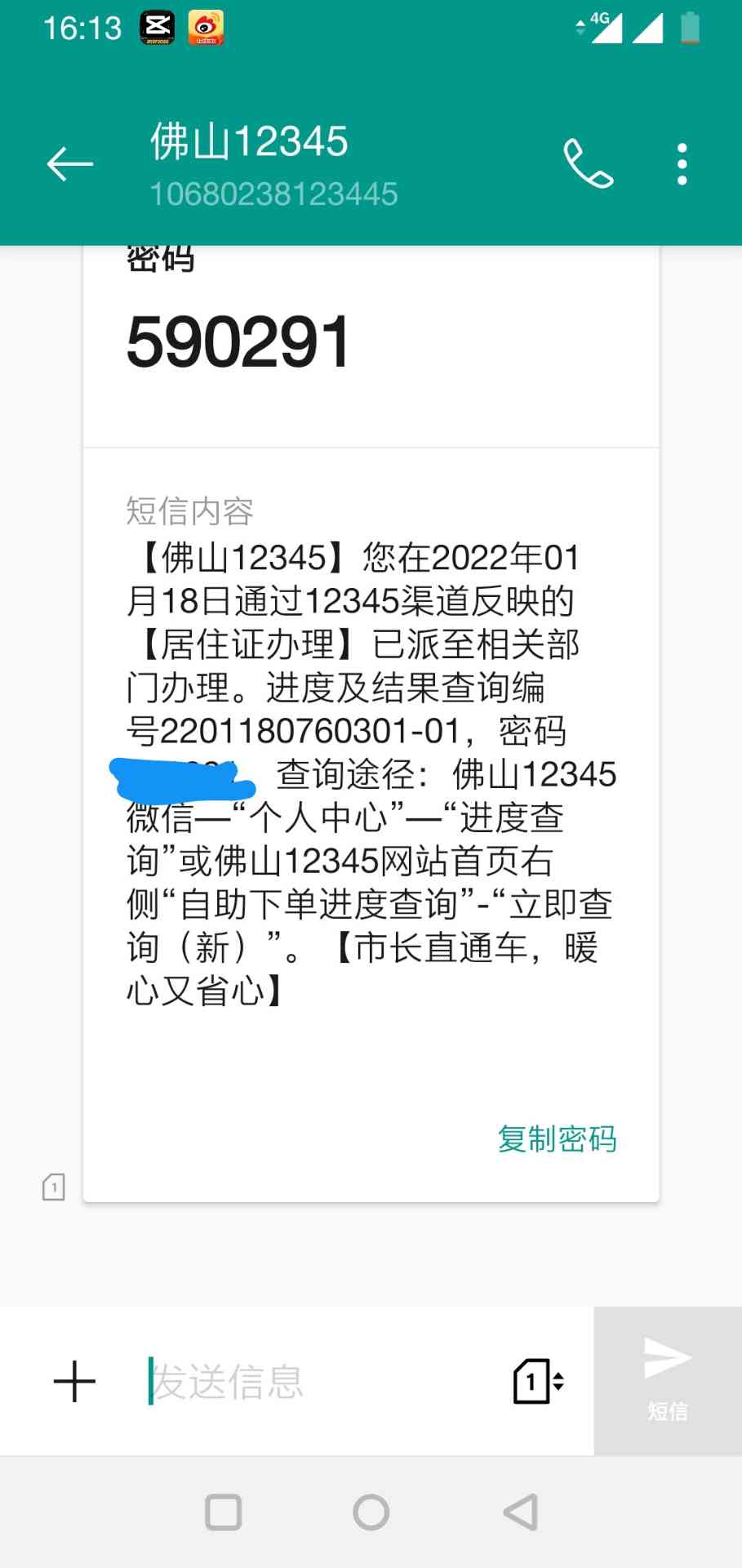Send the message via 短信 button

[x=668, y=1381]
